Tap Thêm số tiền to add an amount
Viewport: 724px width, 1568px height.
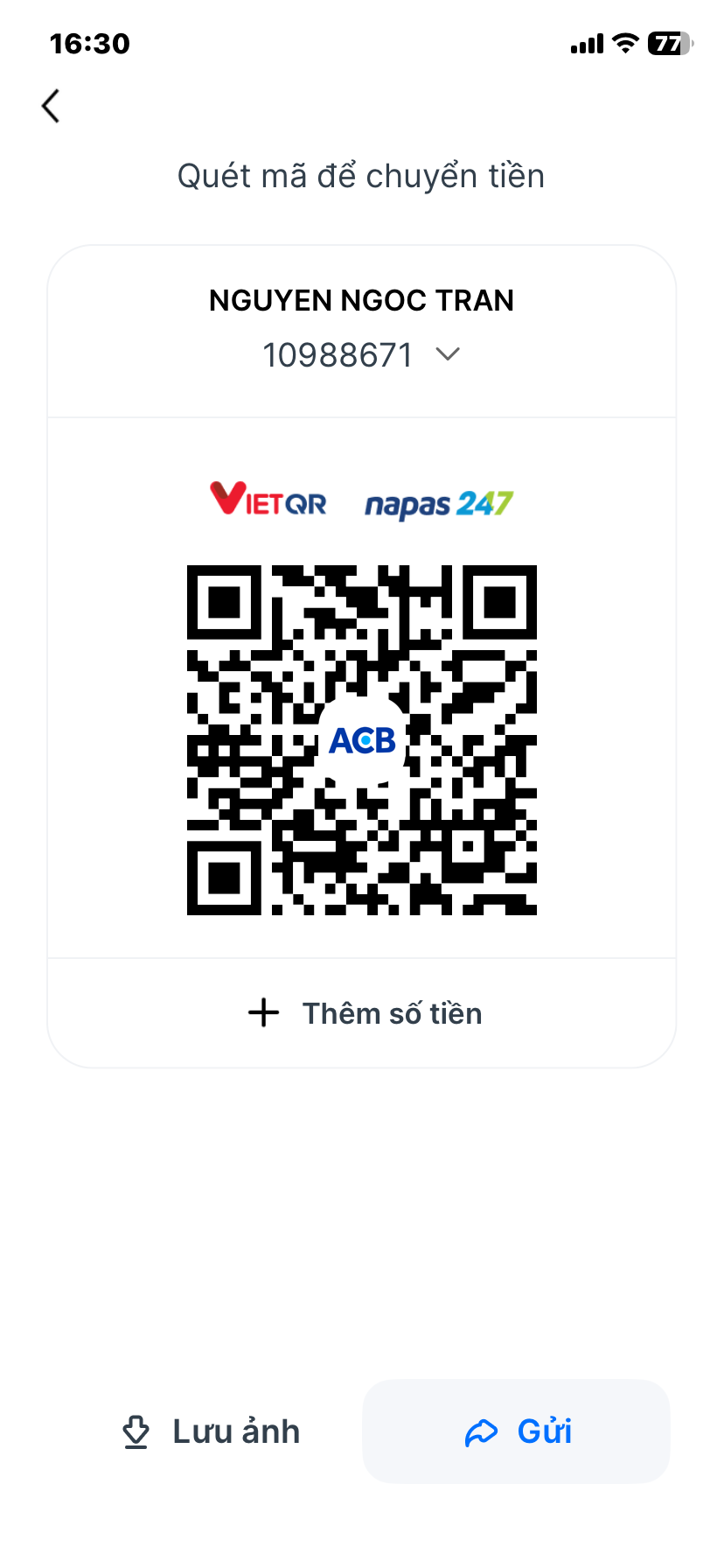tap(392, 1012)
